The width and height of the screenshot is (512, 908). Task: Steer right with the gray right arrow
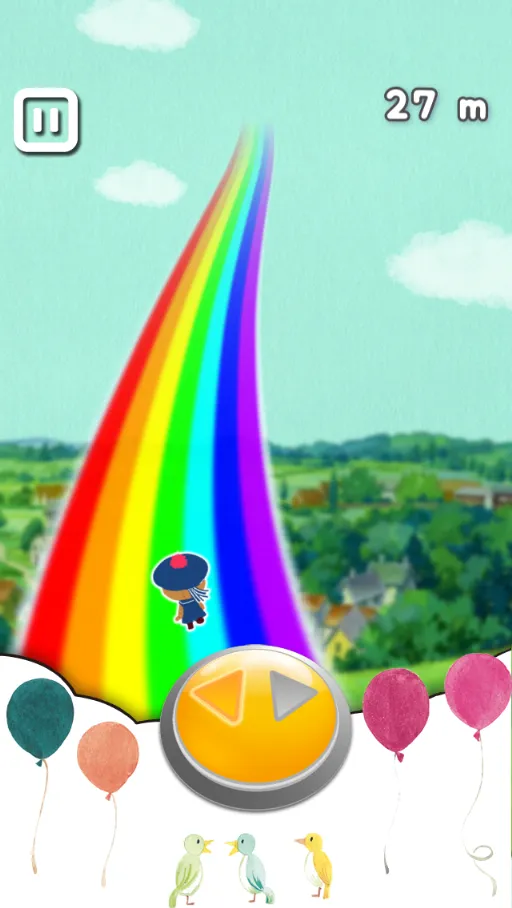pyautogui.click(x=292, y=695)
